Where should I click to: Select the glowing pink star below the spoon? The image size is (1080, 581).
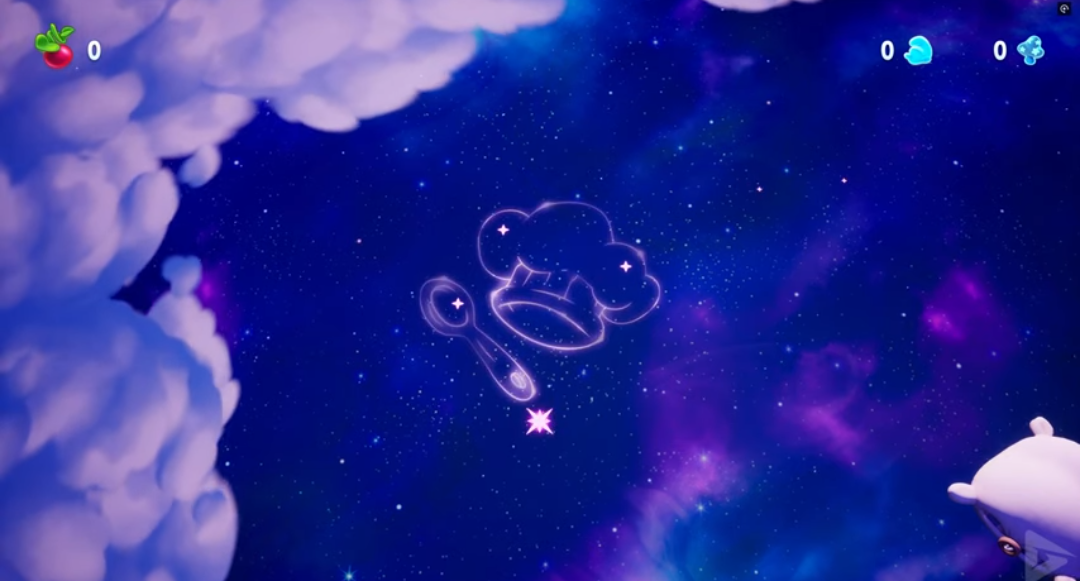[539, 421]
